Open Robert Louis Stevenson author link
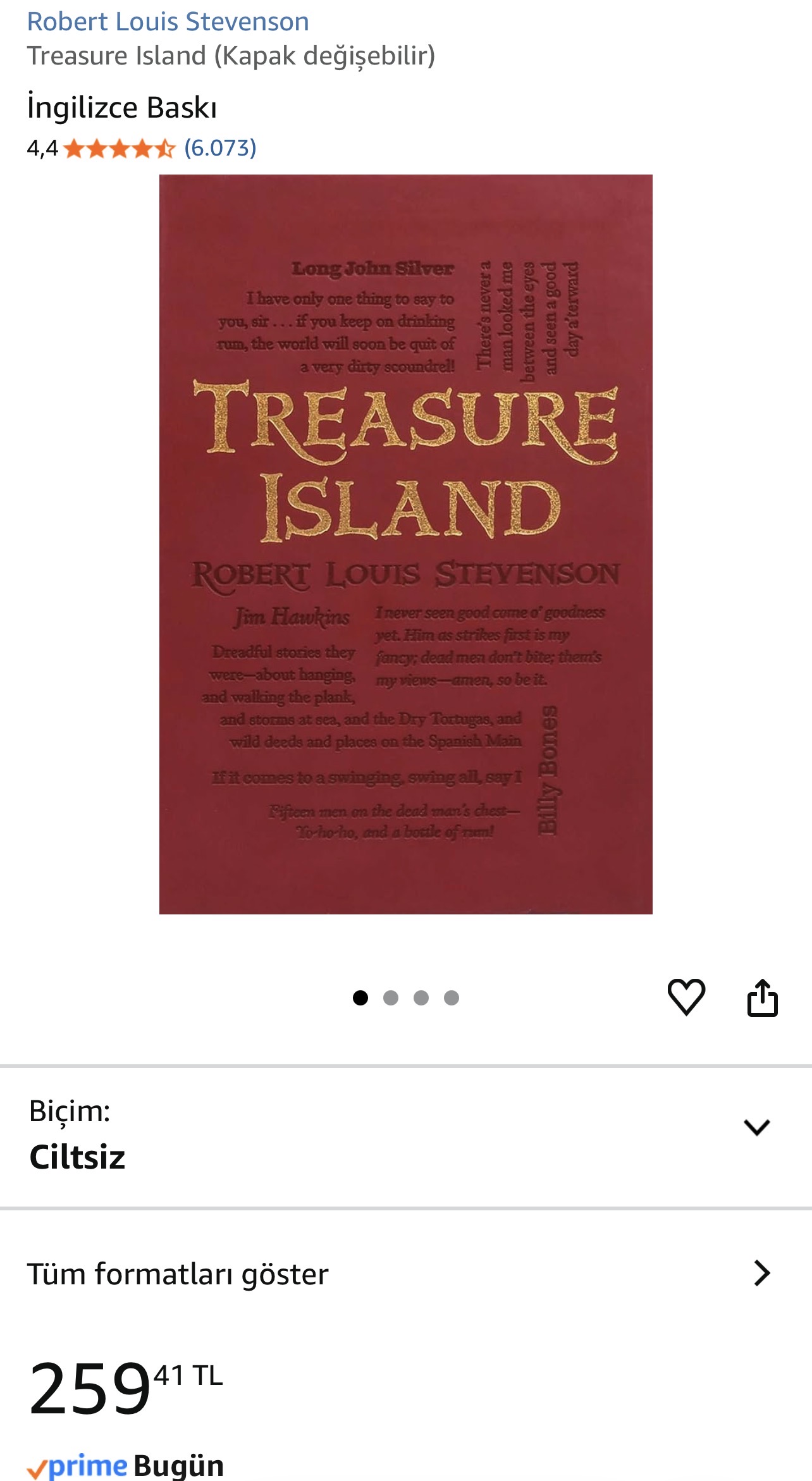The height and width of the screenshot is (1481, 812). pos(168,22)
